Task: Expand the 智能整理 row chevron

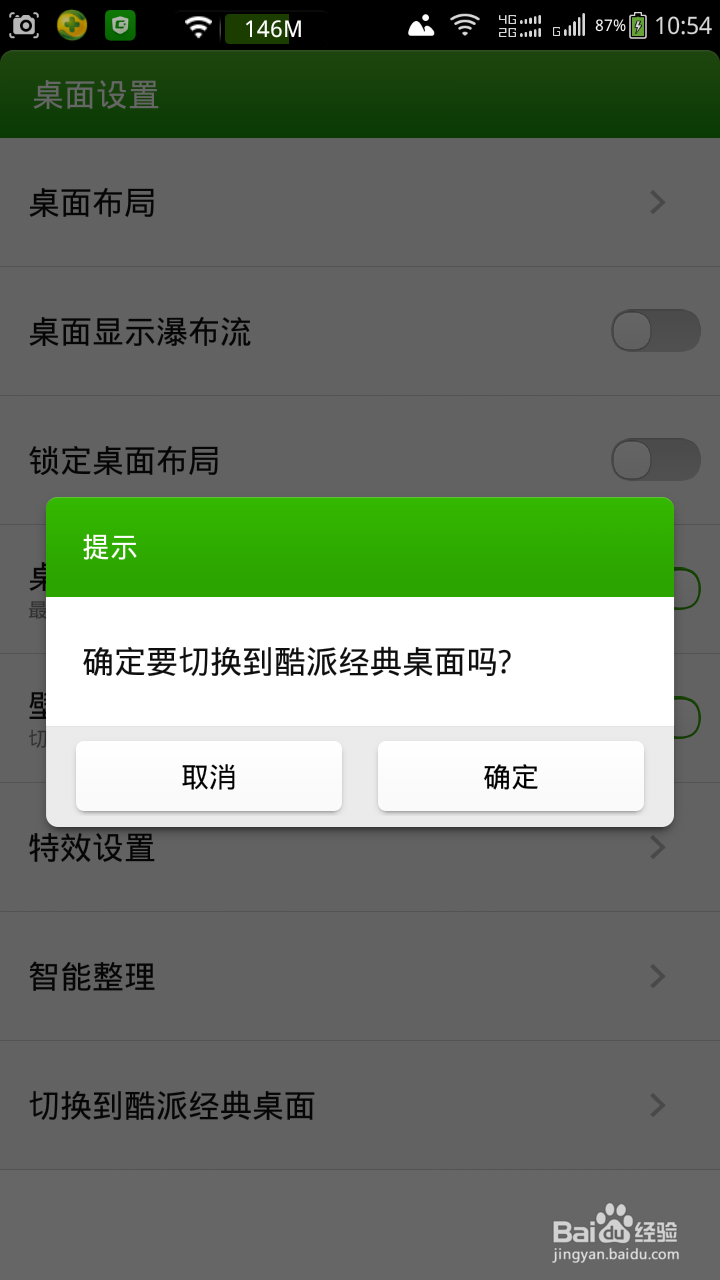Action: point(657,976)
